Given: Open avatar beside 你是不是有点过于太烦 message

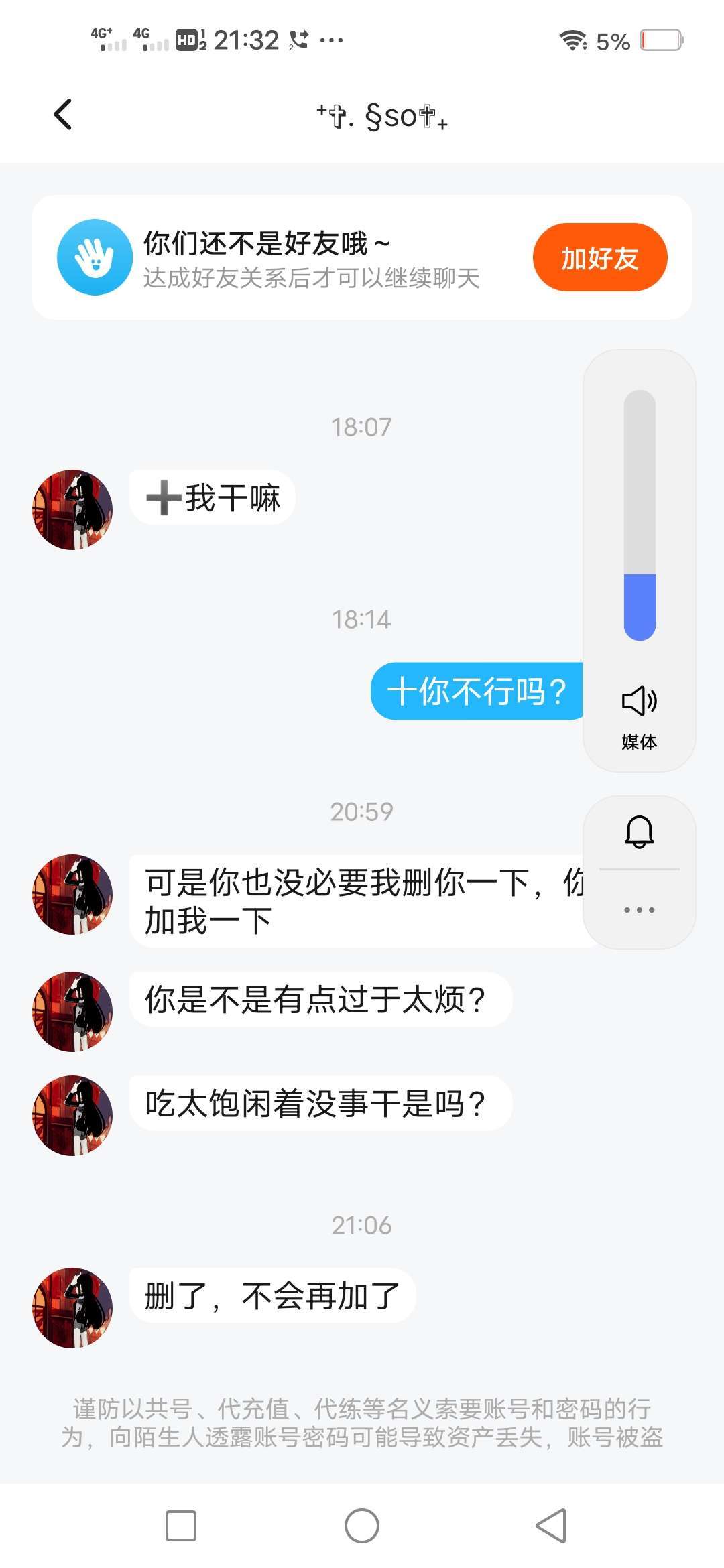Looking at the screenshot, I should tap(72, 1011).
